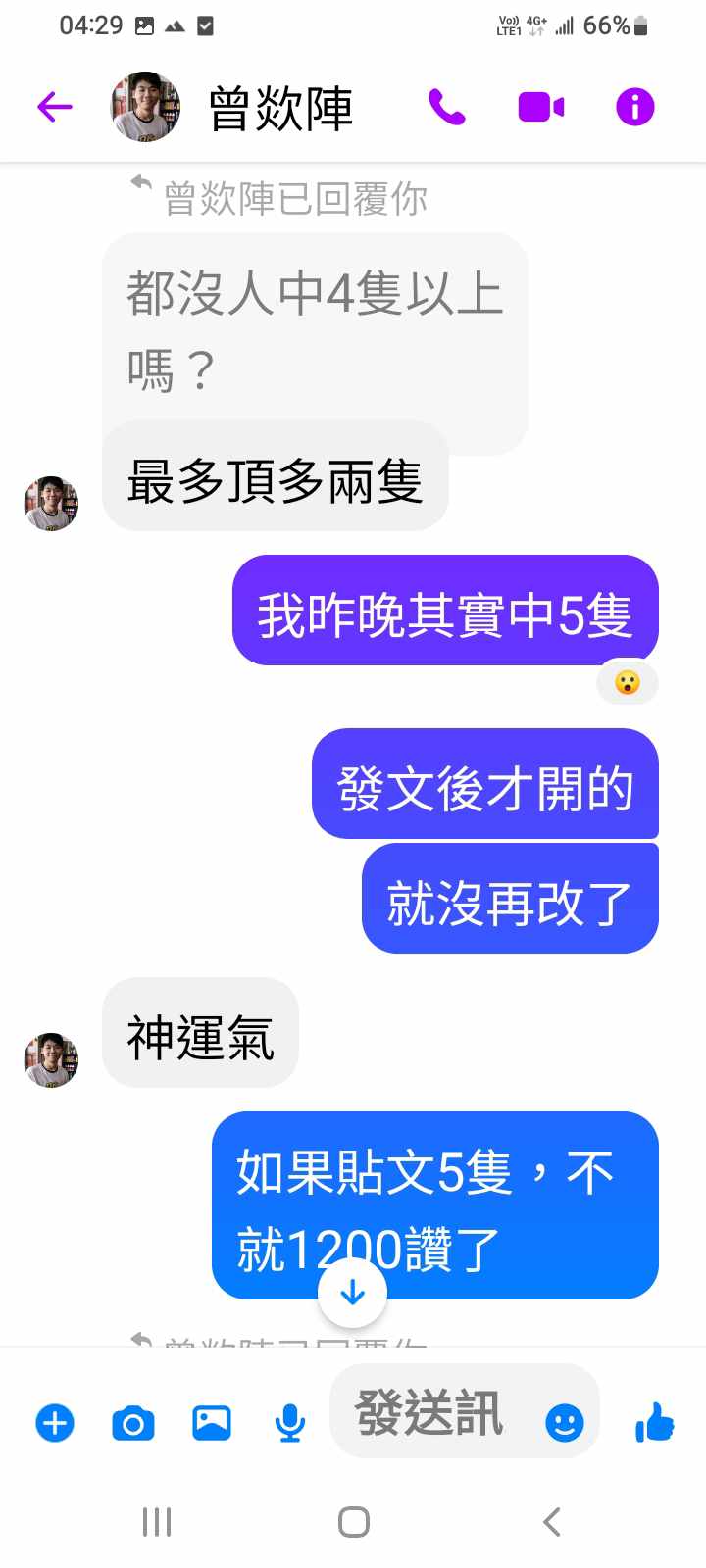Go back to the chat list
706x1568 pixels.
point(55,107)
